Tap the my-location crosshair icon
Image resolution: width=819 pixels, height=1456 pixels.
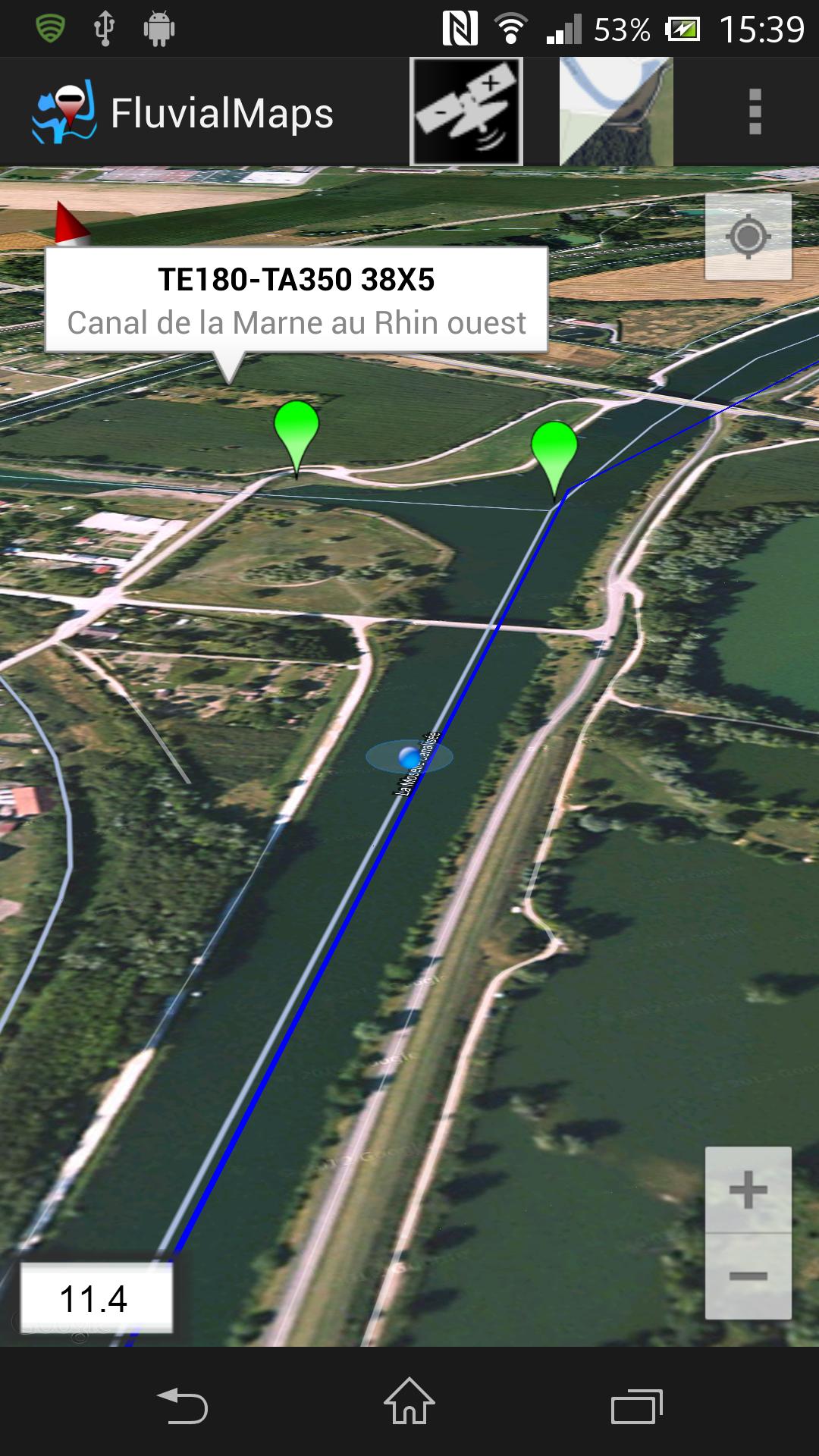tap(749, 237)
